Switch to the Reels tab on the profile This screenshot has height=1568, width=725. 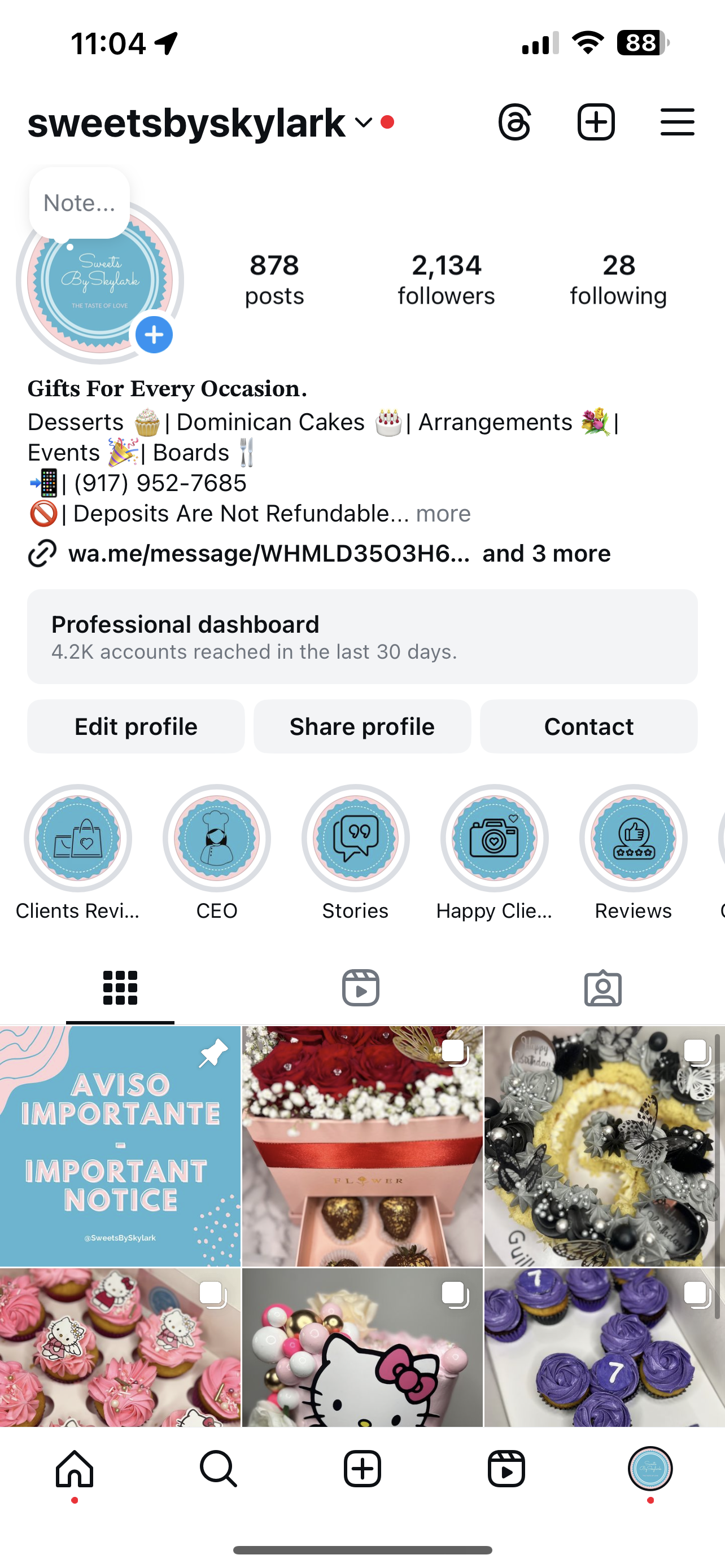tap(360, 987)
